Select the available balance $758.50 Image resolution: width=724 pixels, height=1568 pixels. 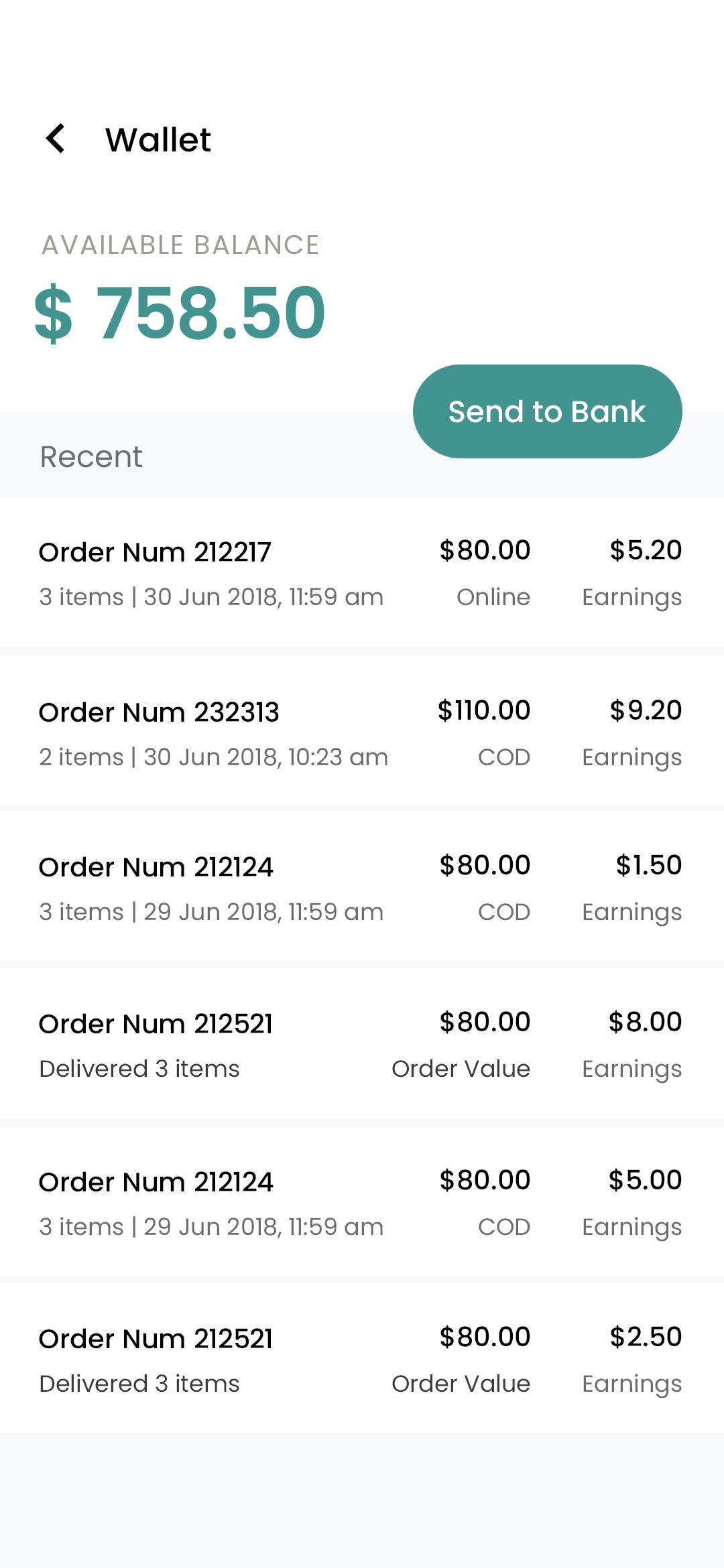179,312
